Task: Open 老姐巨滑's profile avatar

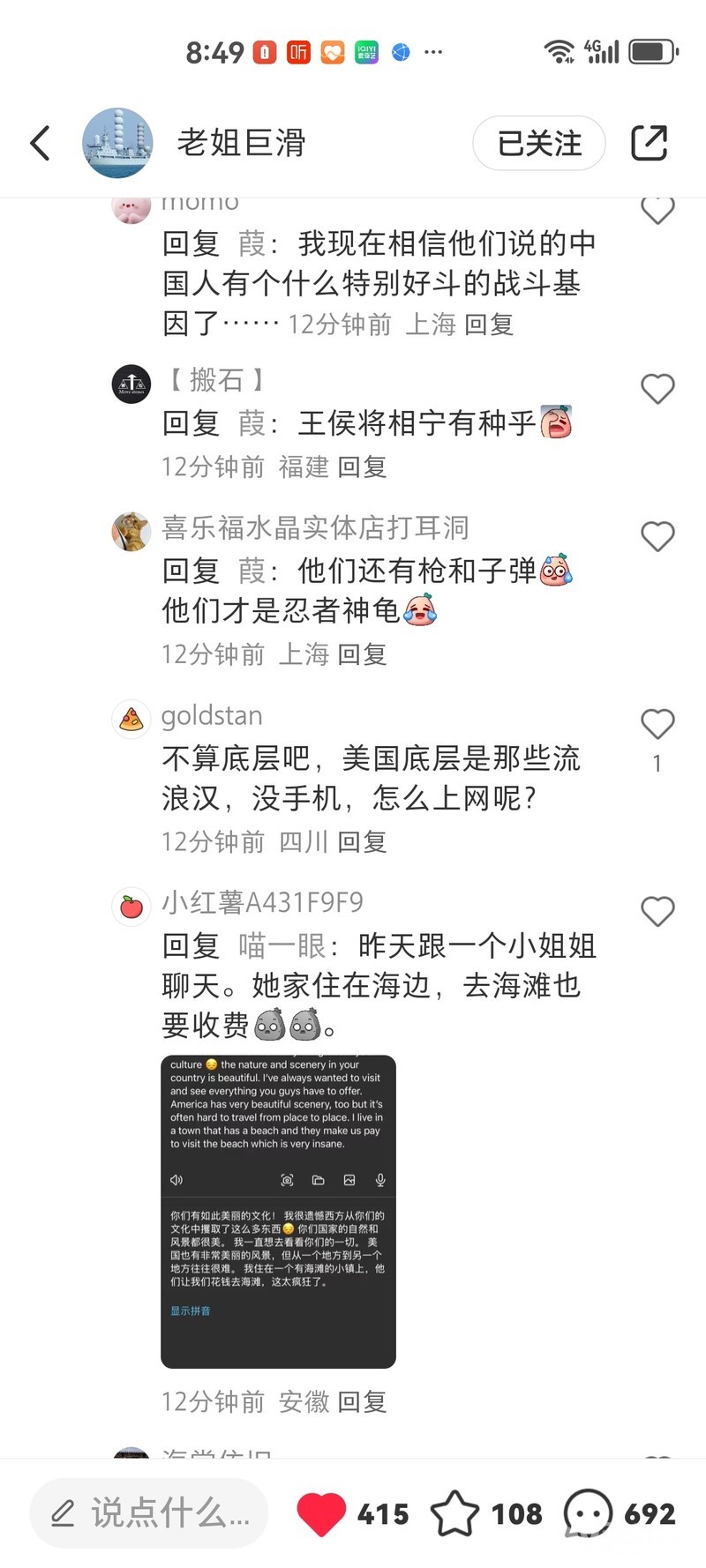Action: click(117, 143)
